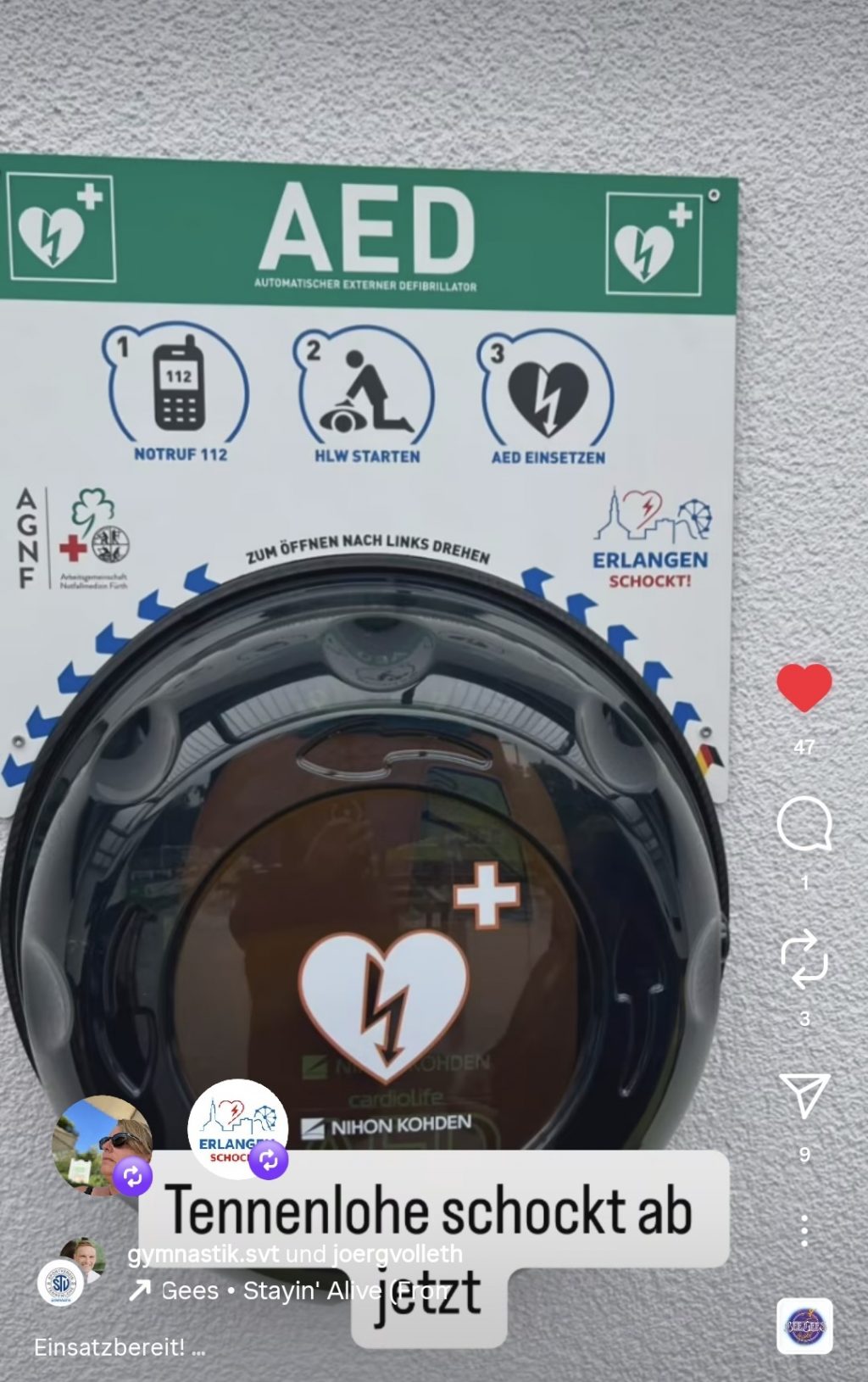Expand the Einsatzbereit! caption

[119, 1347]
